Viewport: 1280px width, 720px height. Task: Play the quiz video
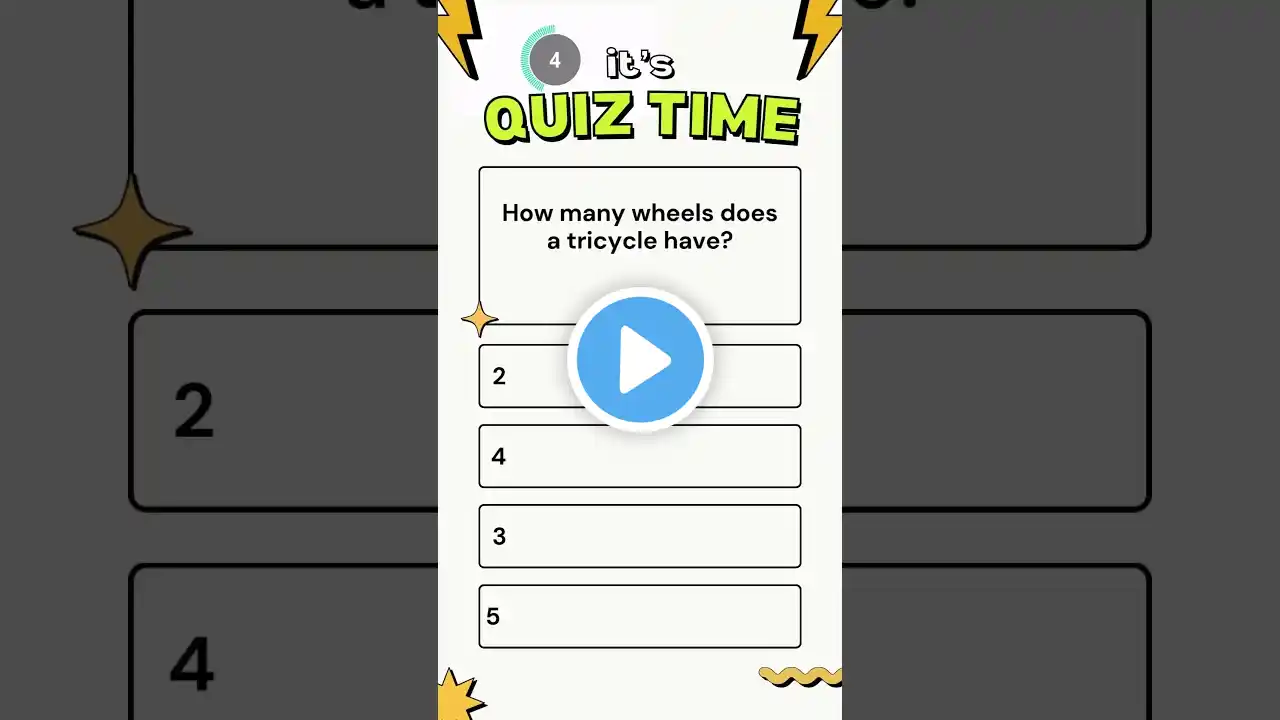640,360
